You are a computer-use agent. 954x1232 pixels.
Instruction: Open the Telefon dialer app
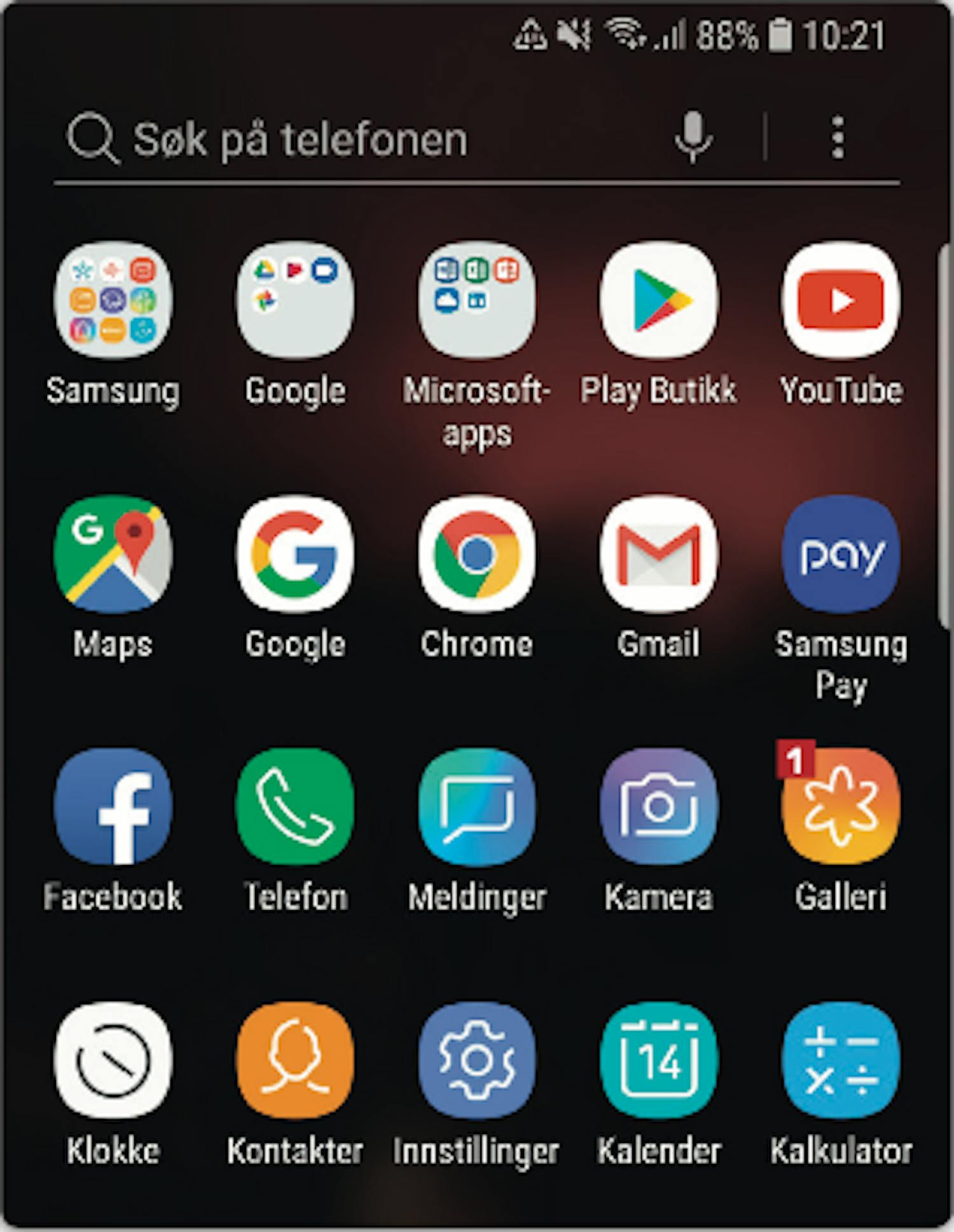coord(295,806)
